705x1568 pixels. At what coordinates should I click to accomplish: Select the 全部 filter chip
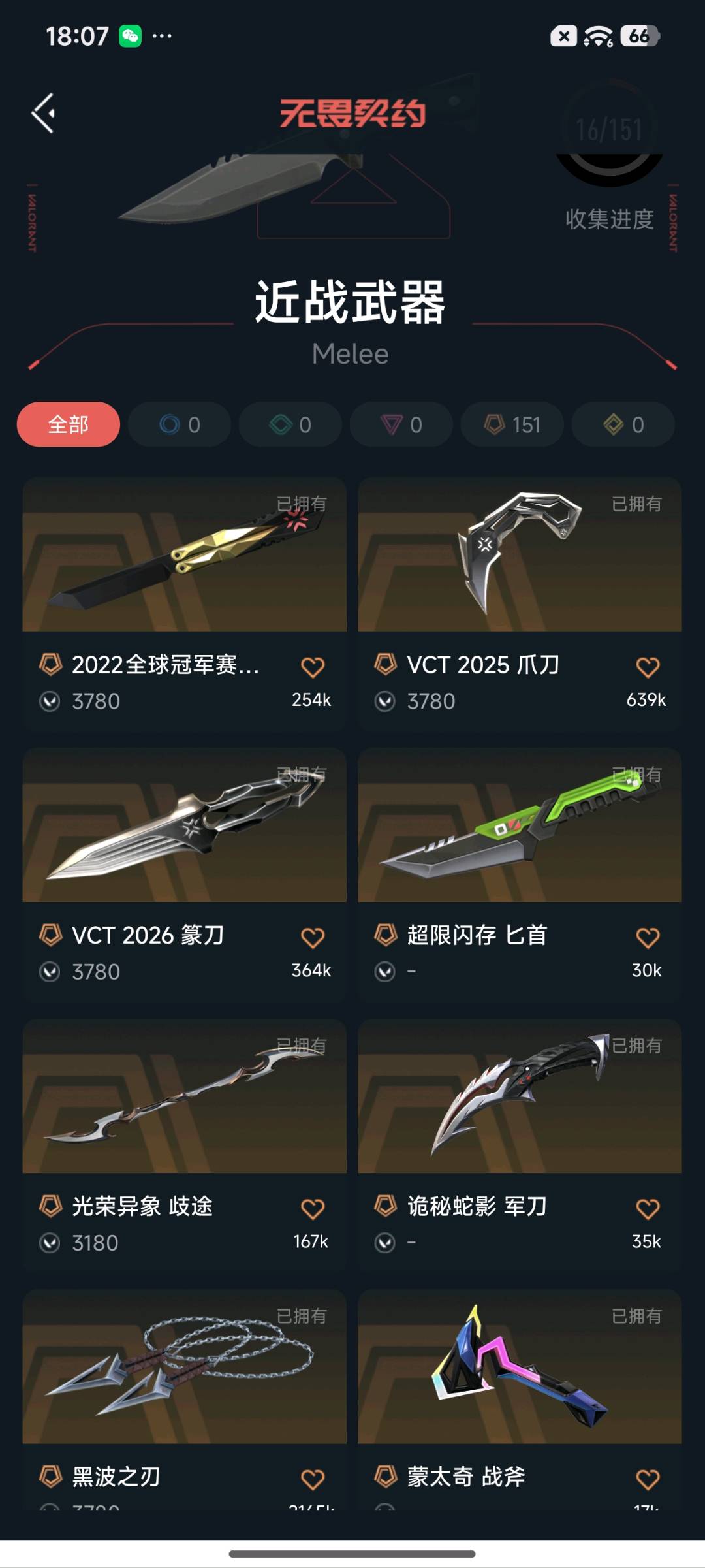point(69,424)
